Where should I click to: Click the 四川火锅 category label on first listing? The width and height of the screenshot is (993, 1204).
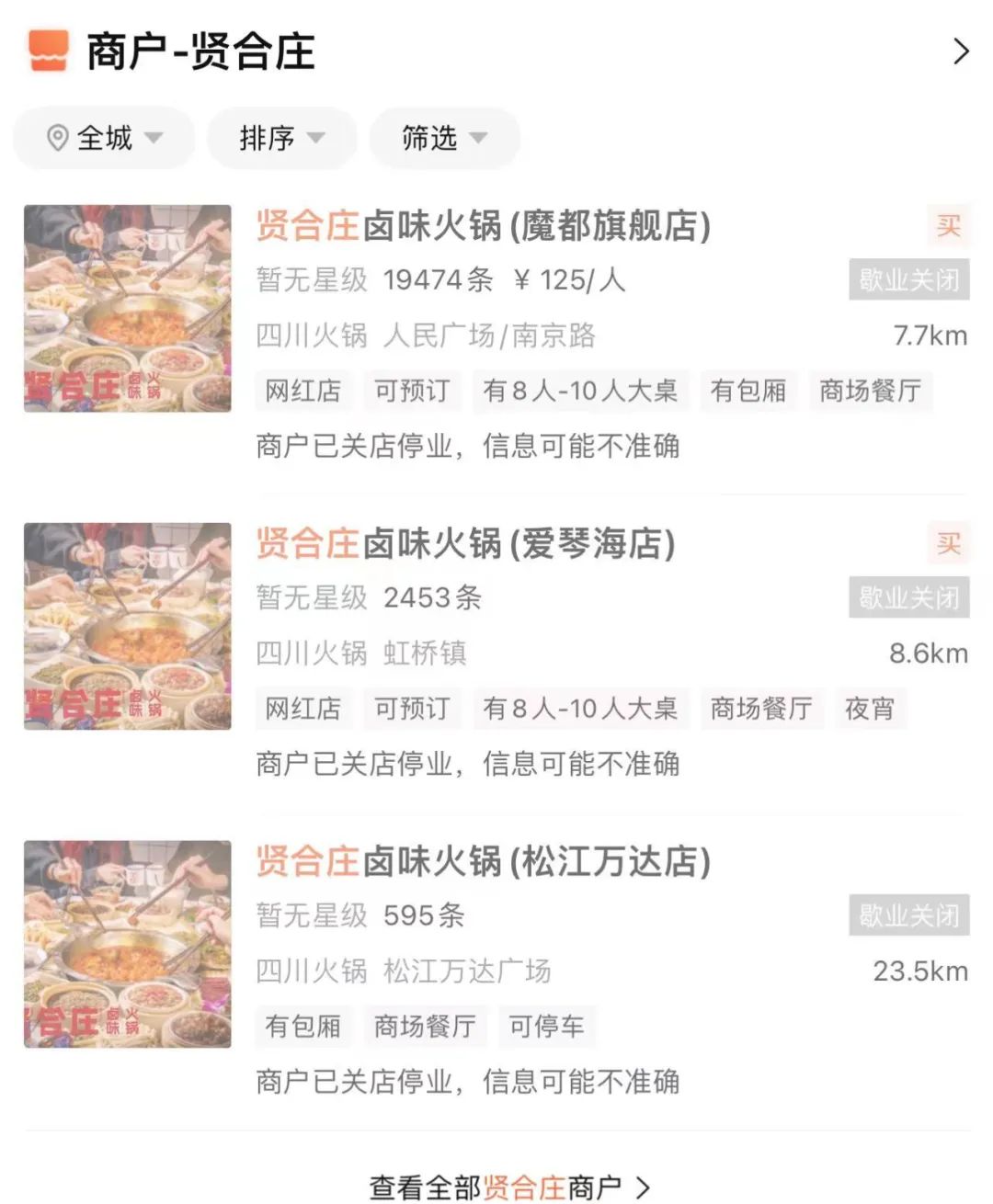coord(309,336)
